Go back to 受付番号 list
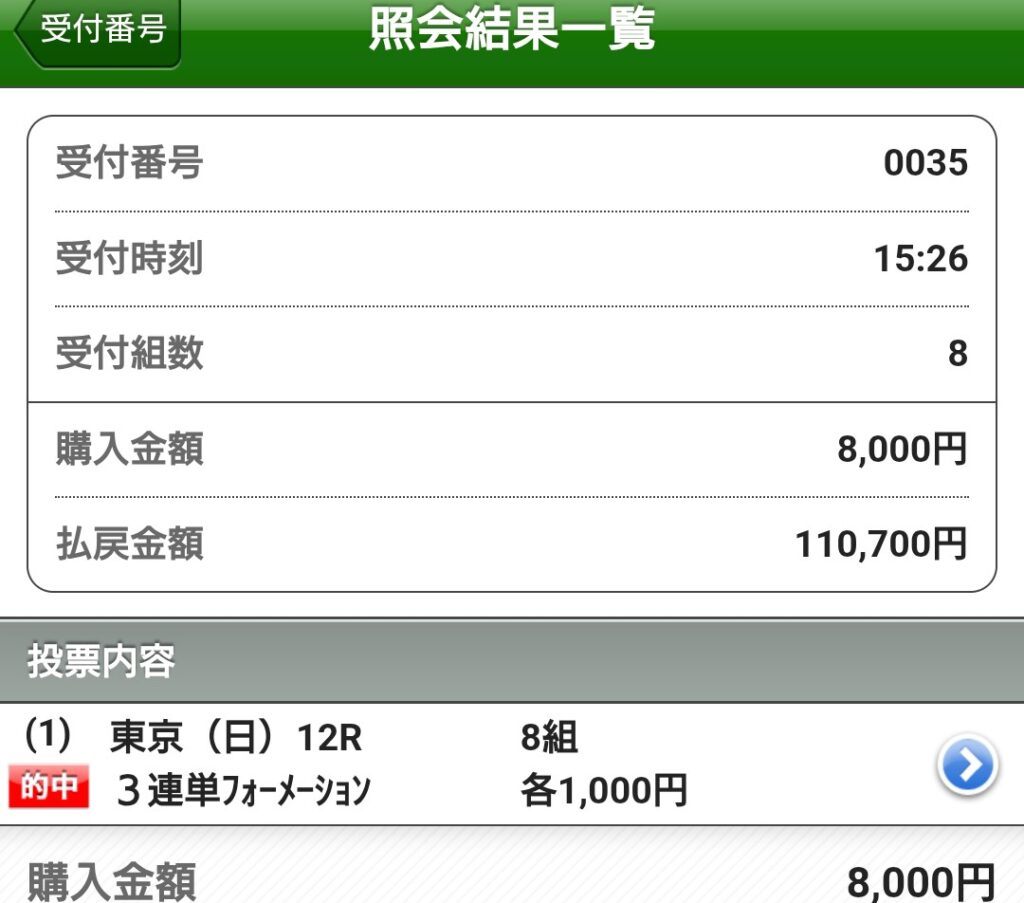This screenshot has width=1024, height=903. pyautogui.click(x=98, y=32)
